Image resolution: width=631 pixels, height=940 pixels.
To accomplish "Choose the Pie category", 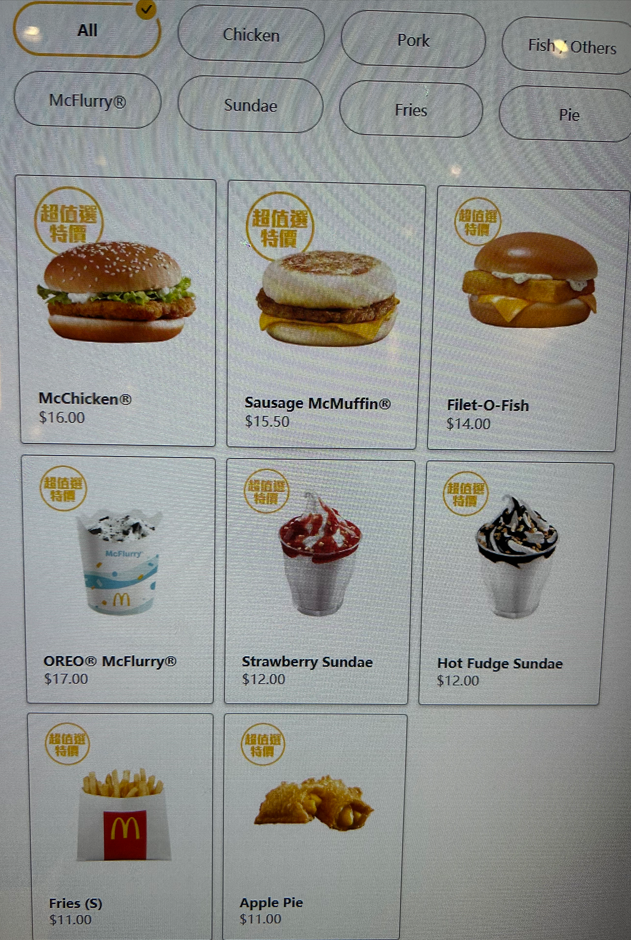I will 568,115.
